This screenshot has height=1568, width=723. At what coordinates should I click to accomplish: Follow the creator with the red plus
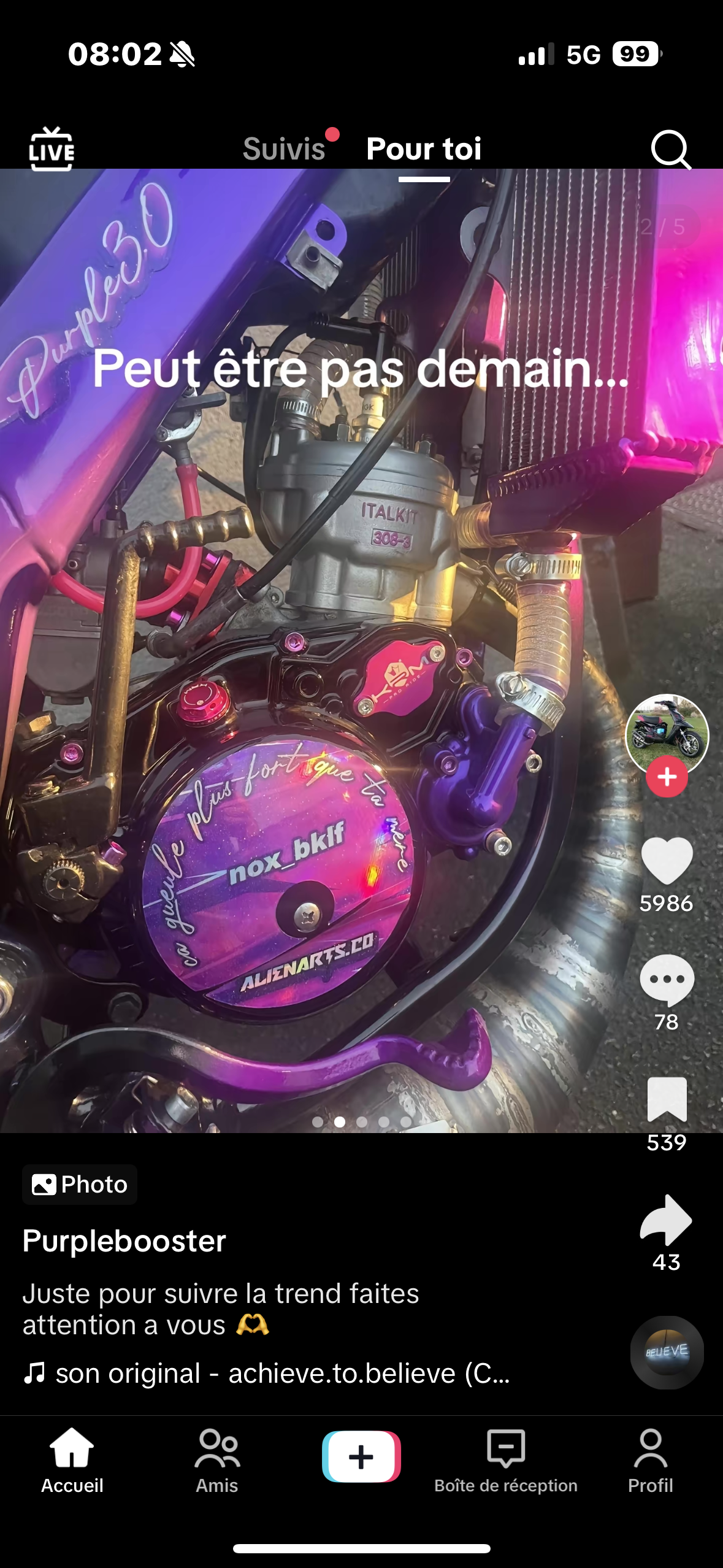click(667, 777)
